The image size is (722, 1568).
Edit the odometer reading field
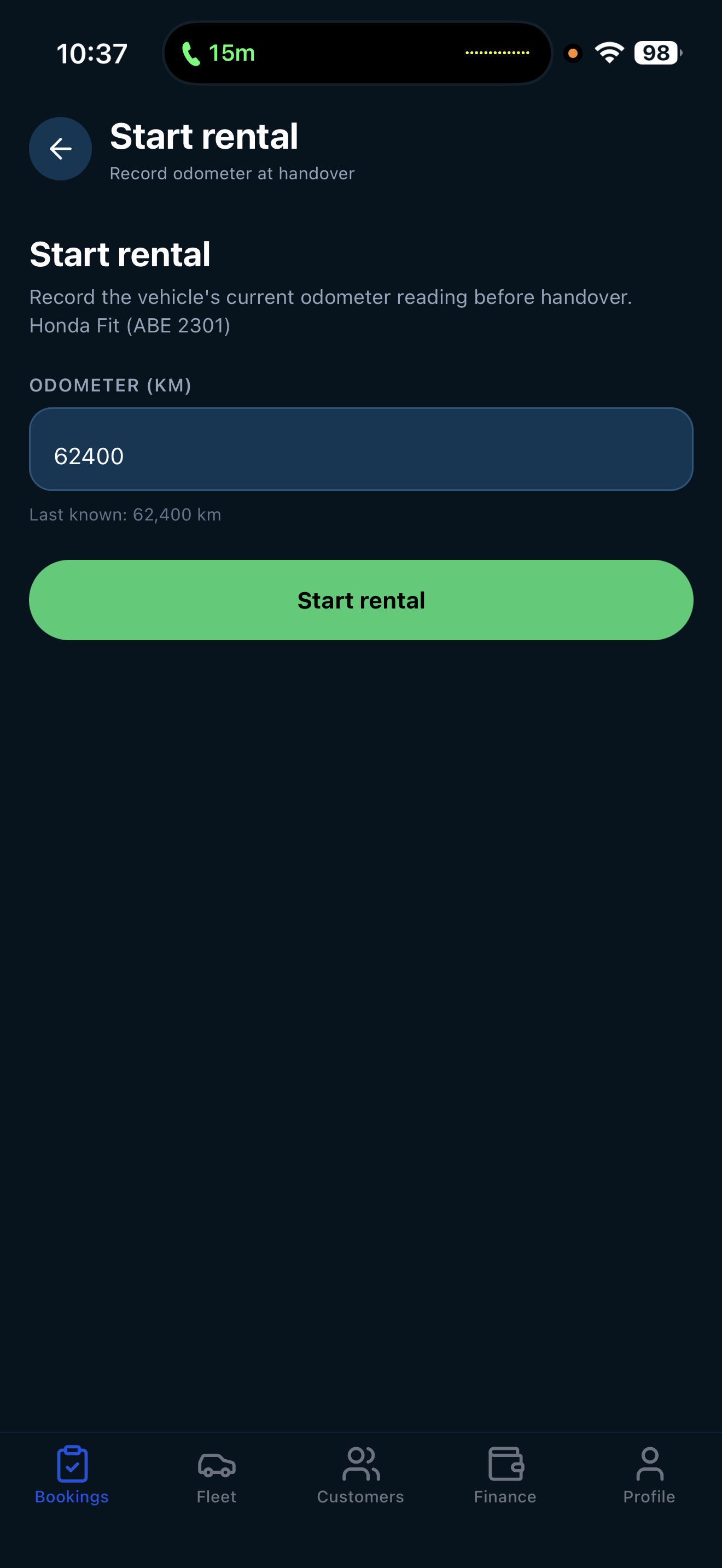360,449
